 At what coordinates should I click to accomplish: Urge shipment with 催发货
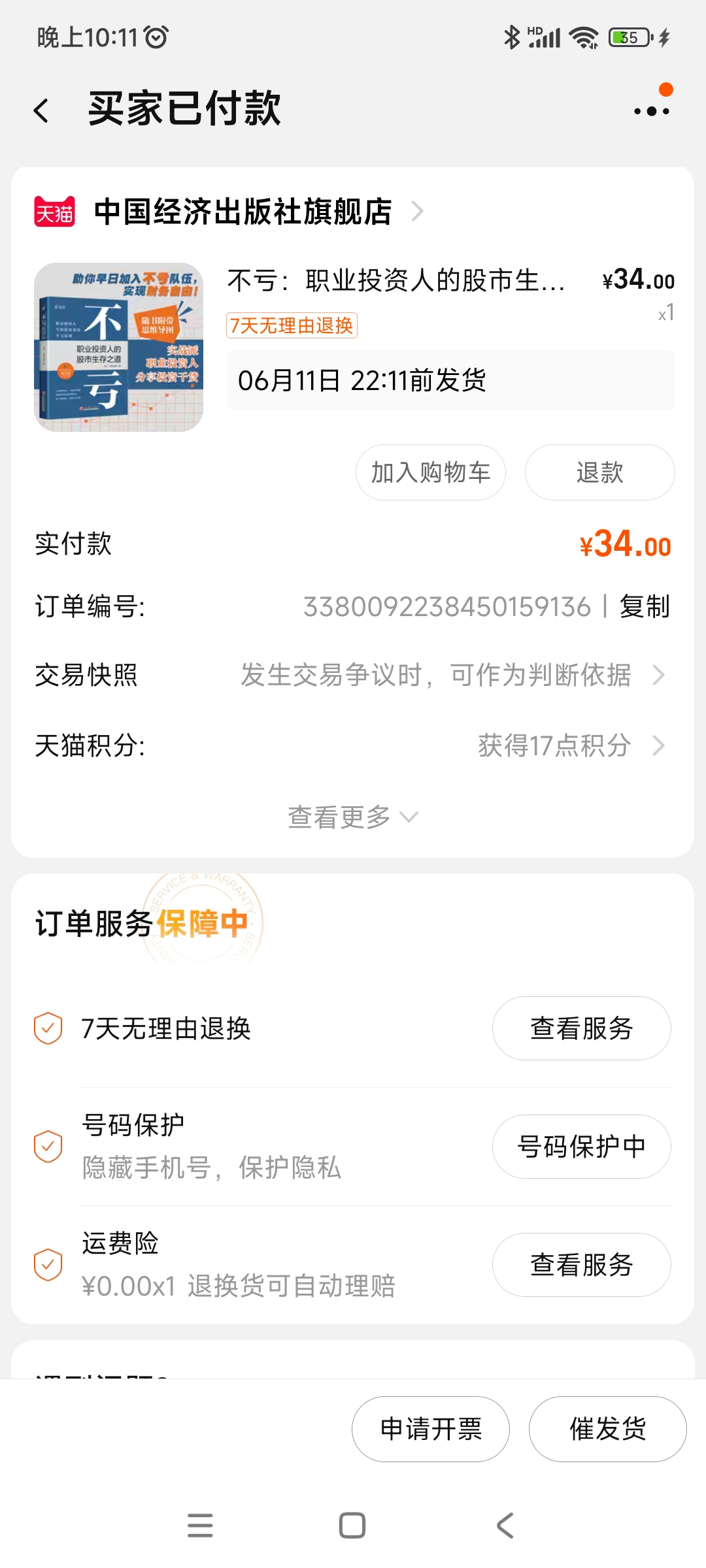click(x=607, y=1429)
